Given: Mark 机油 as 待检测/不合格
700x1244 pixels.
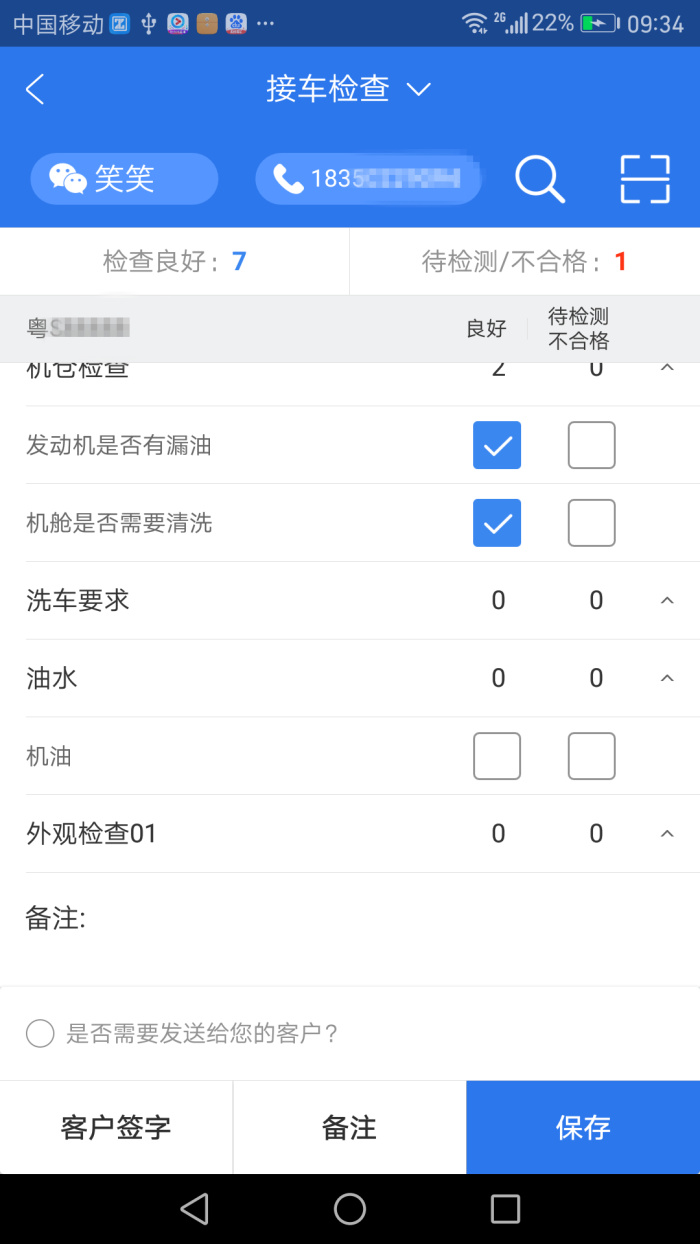Looking at the screenshot, I should coord(592,756).
